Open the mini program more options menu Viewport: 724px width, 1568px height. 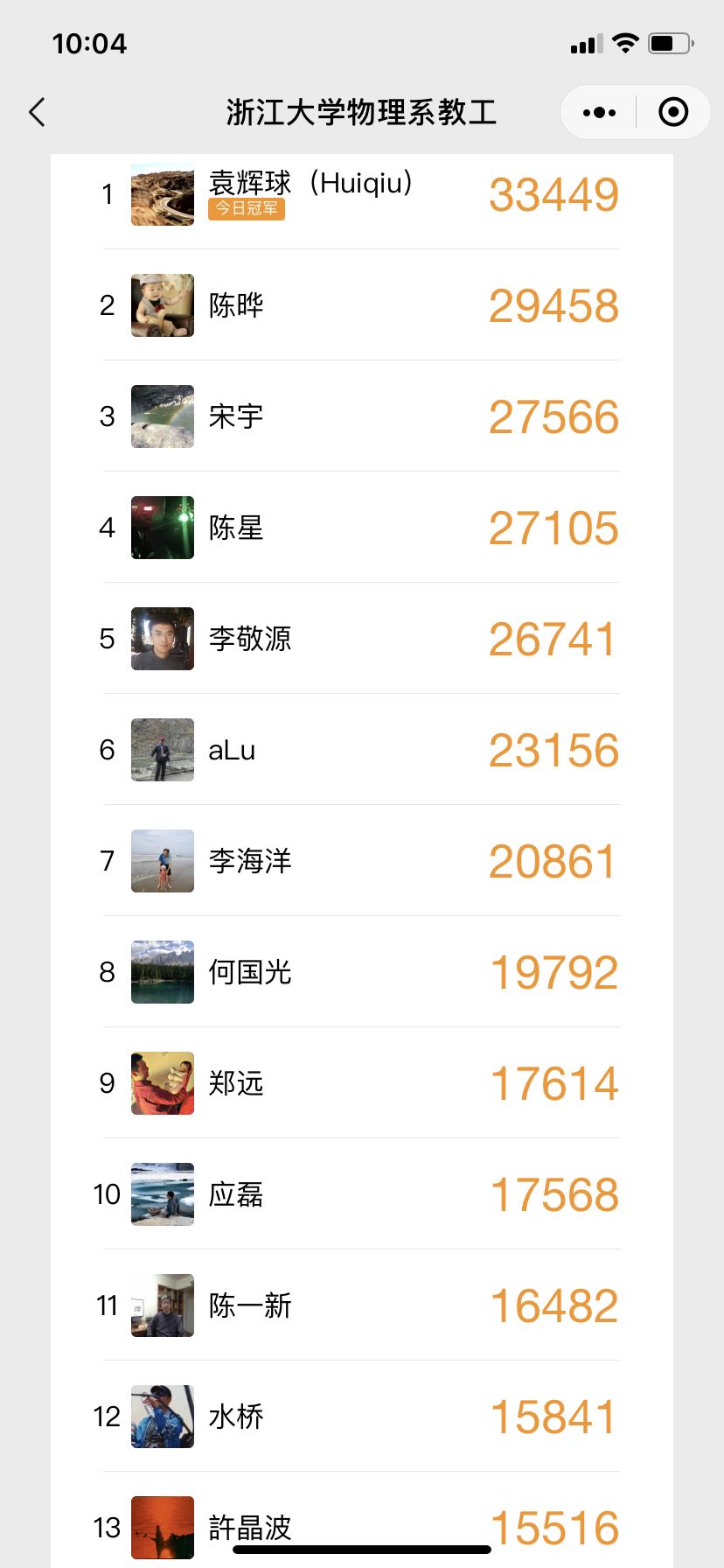click(599, 113)
